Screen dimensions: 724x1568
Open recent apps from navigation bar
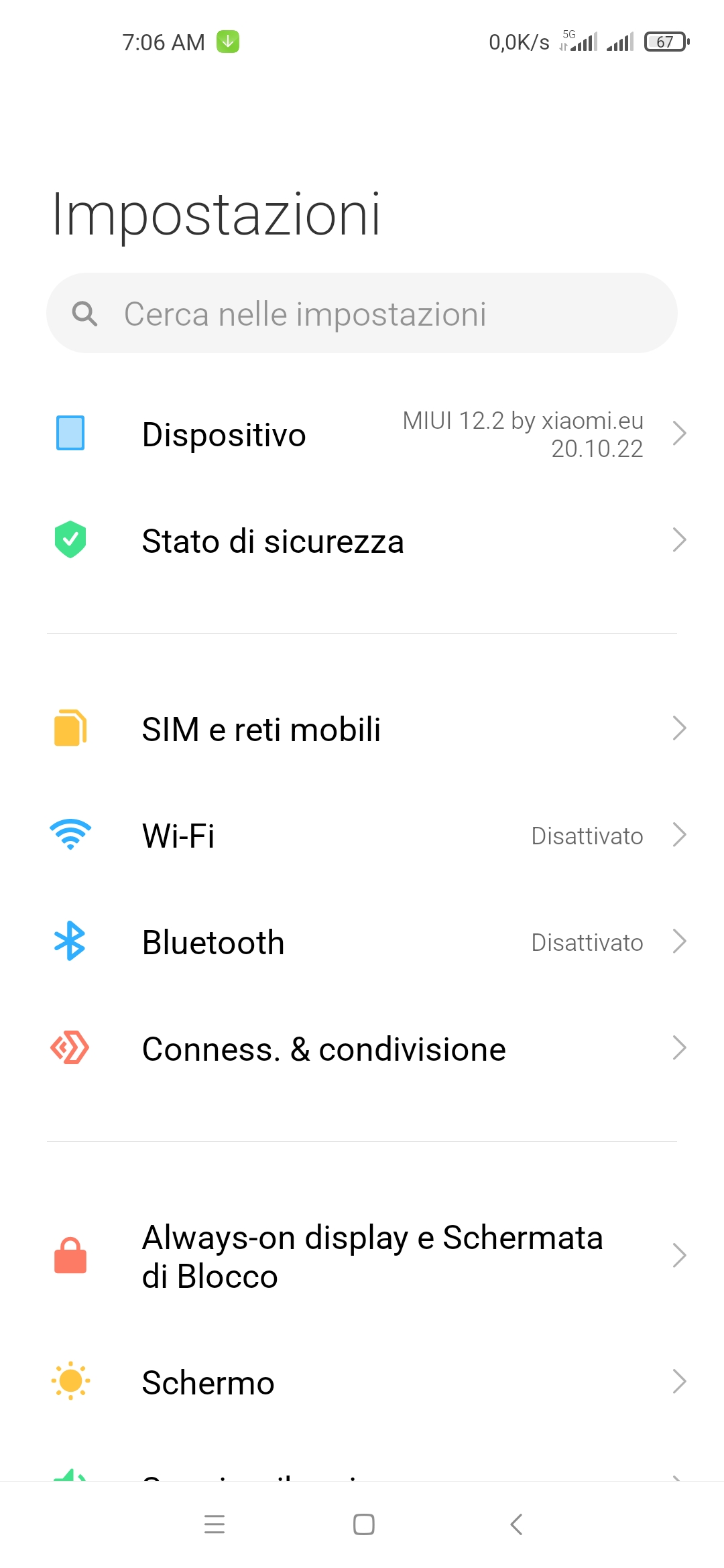point(215,1524)
